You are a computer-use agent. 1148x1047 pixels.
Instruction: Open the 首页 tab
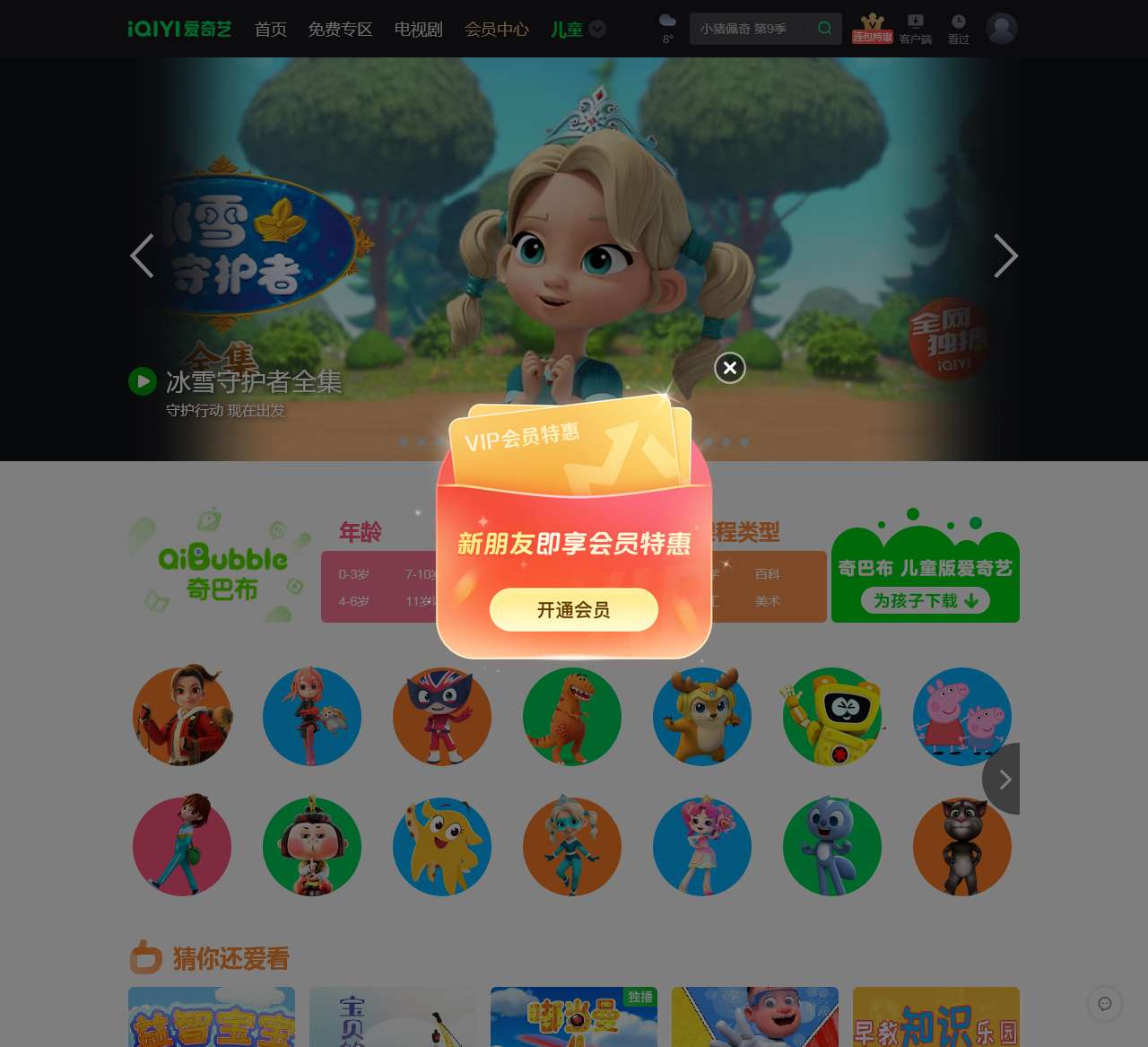[x=271, y=30]
